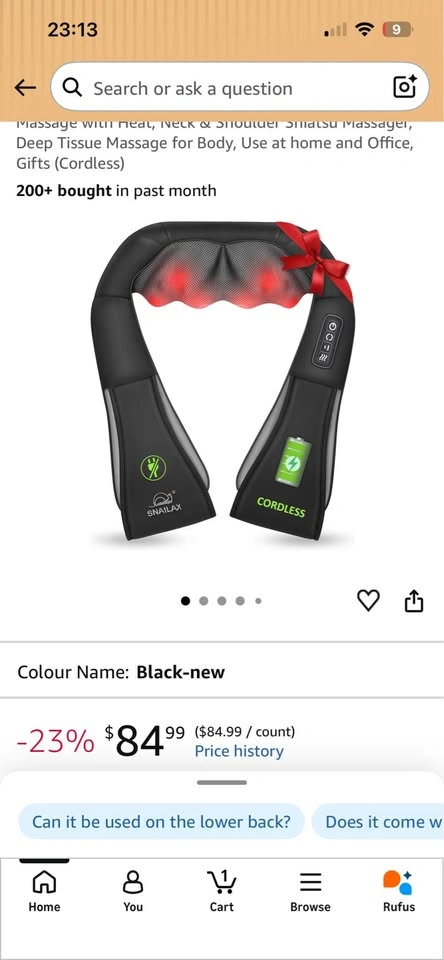Select the "Does it come w" suggestion chip
444x960 pixels.
pos(378,821)
